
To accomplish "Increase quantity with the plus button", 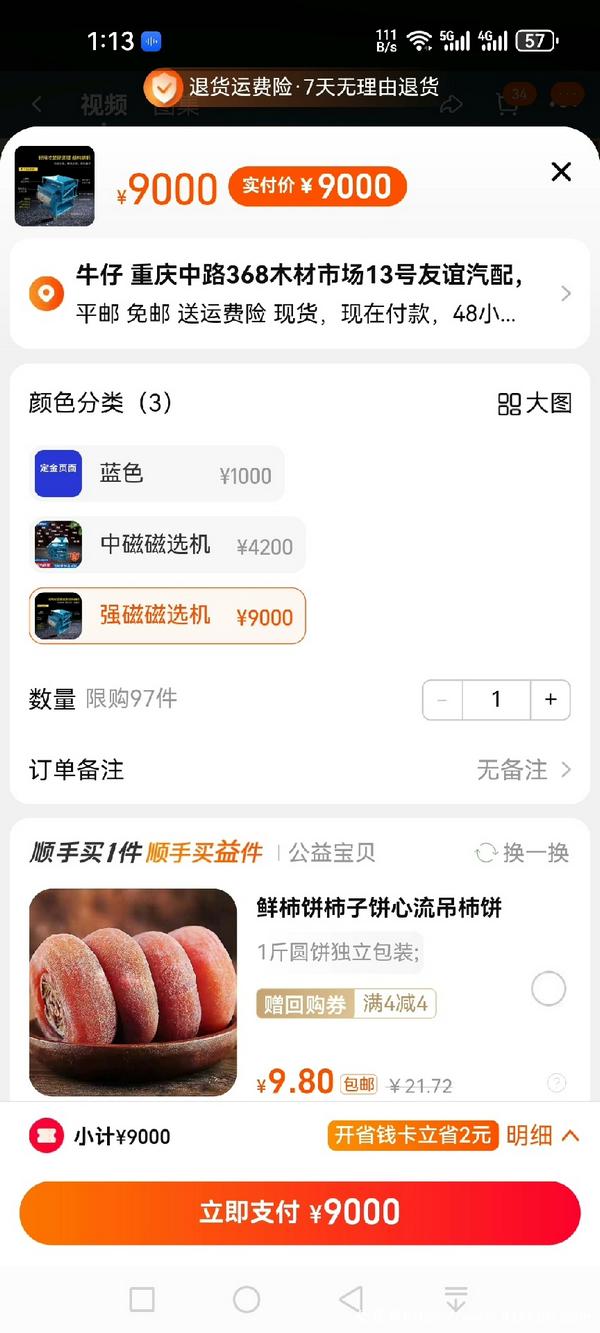I will pos(550,700).
